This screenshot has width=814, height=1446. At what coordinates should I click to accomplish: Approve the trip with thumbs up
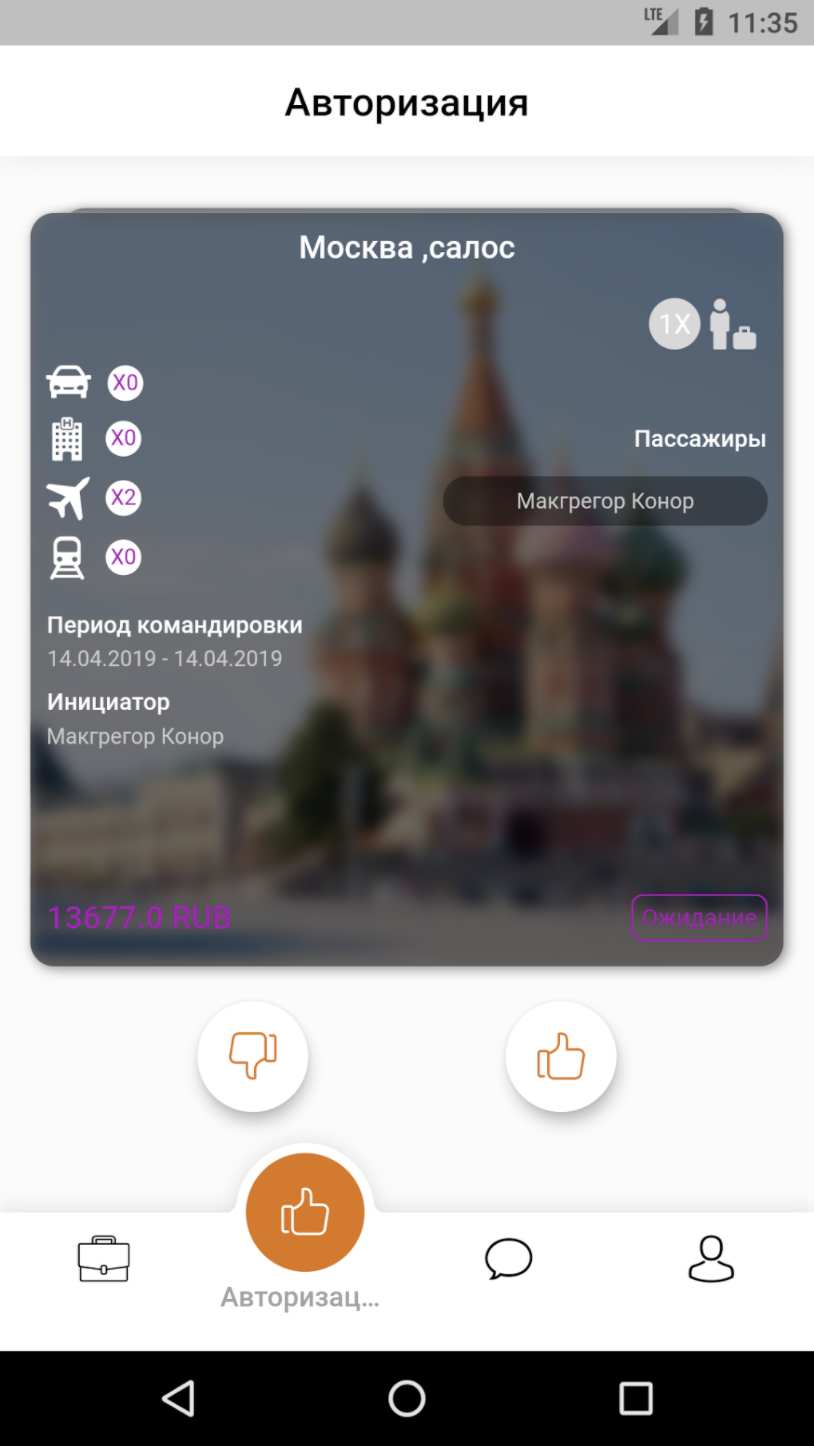coord(560,1055)
